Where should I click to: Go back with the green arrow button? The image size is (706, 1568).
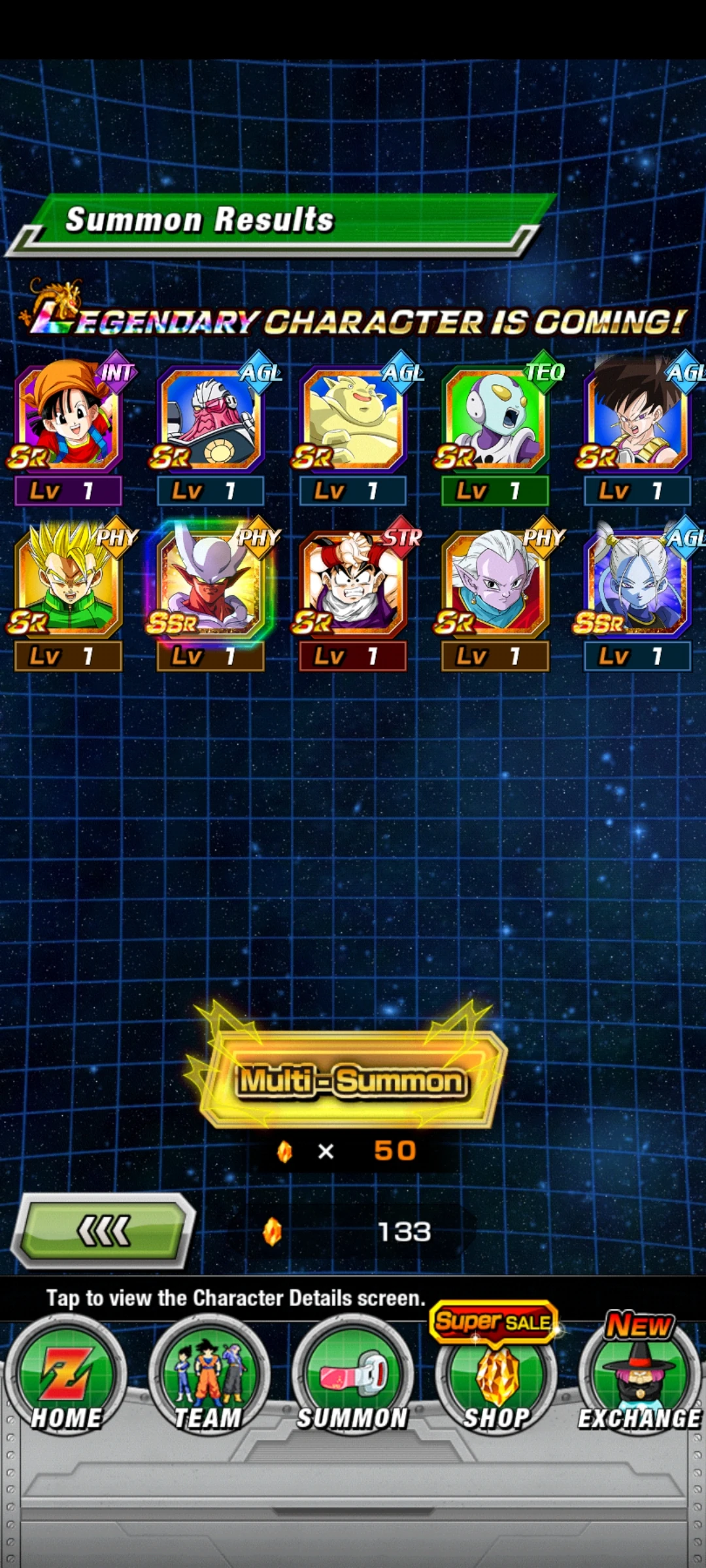click(x=105, y=1231)
